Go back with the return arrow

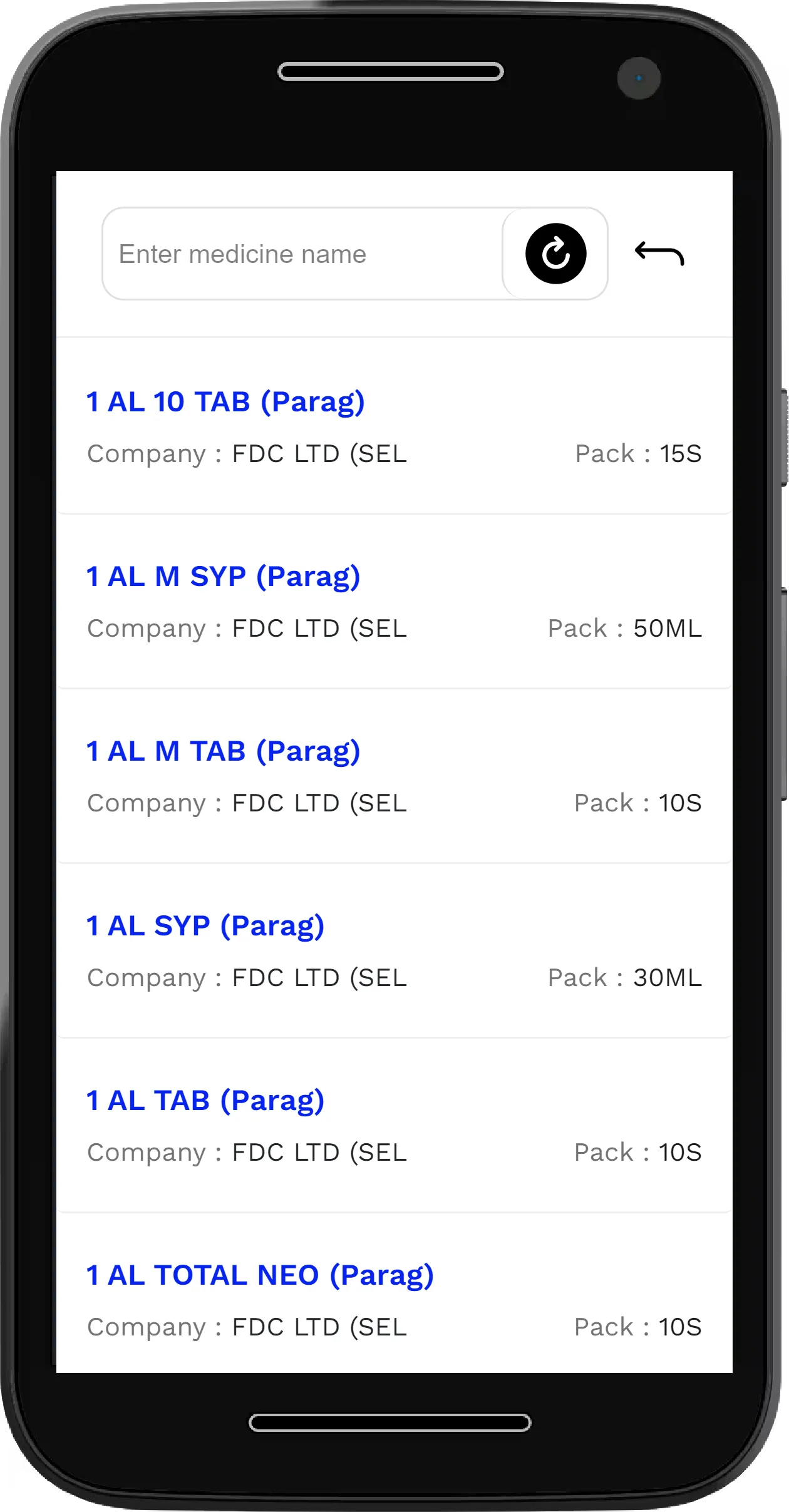pyautogui.click(x=659, y=254)
